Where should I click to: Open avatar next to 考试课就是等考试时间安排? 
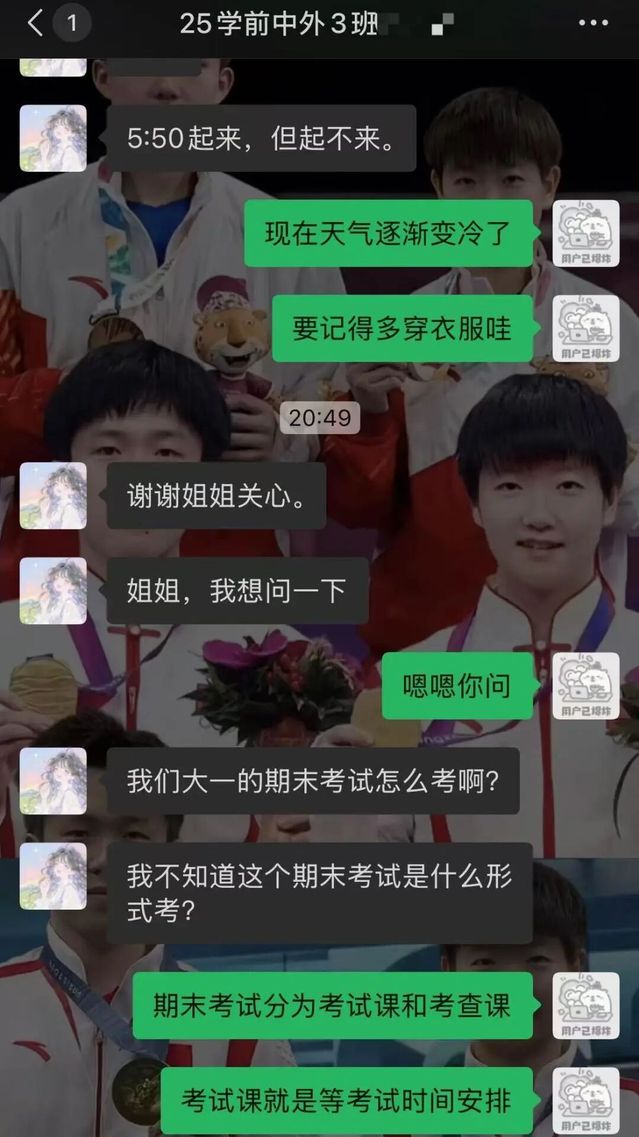(x=586, y=1100)
